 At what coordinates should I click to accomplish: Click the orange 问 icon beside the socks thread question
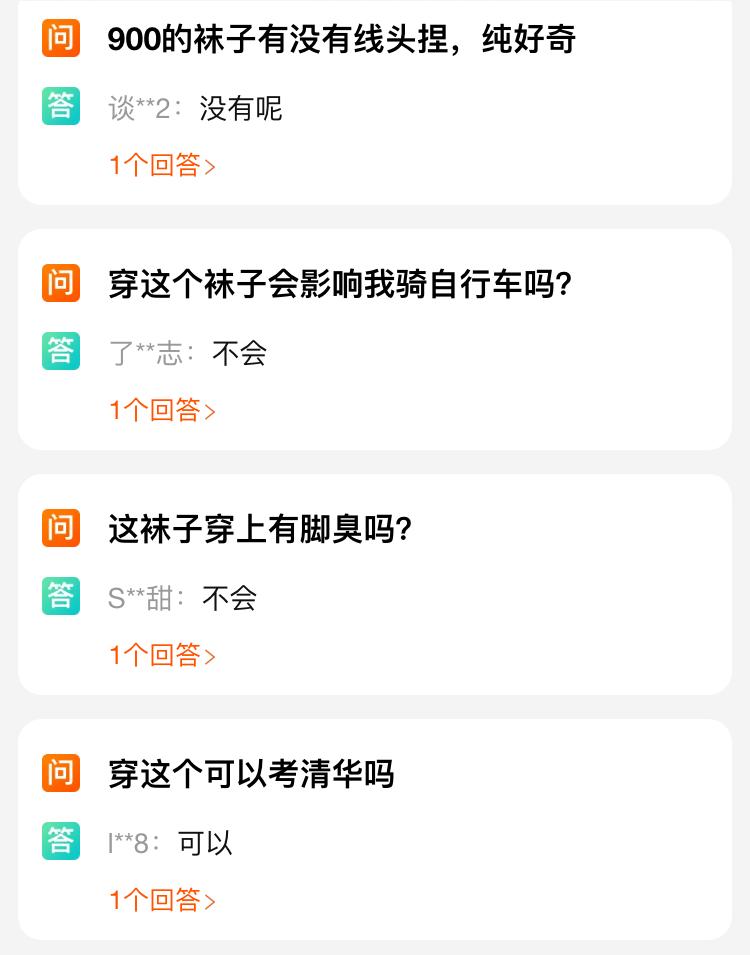60,37
